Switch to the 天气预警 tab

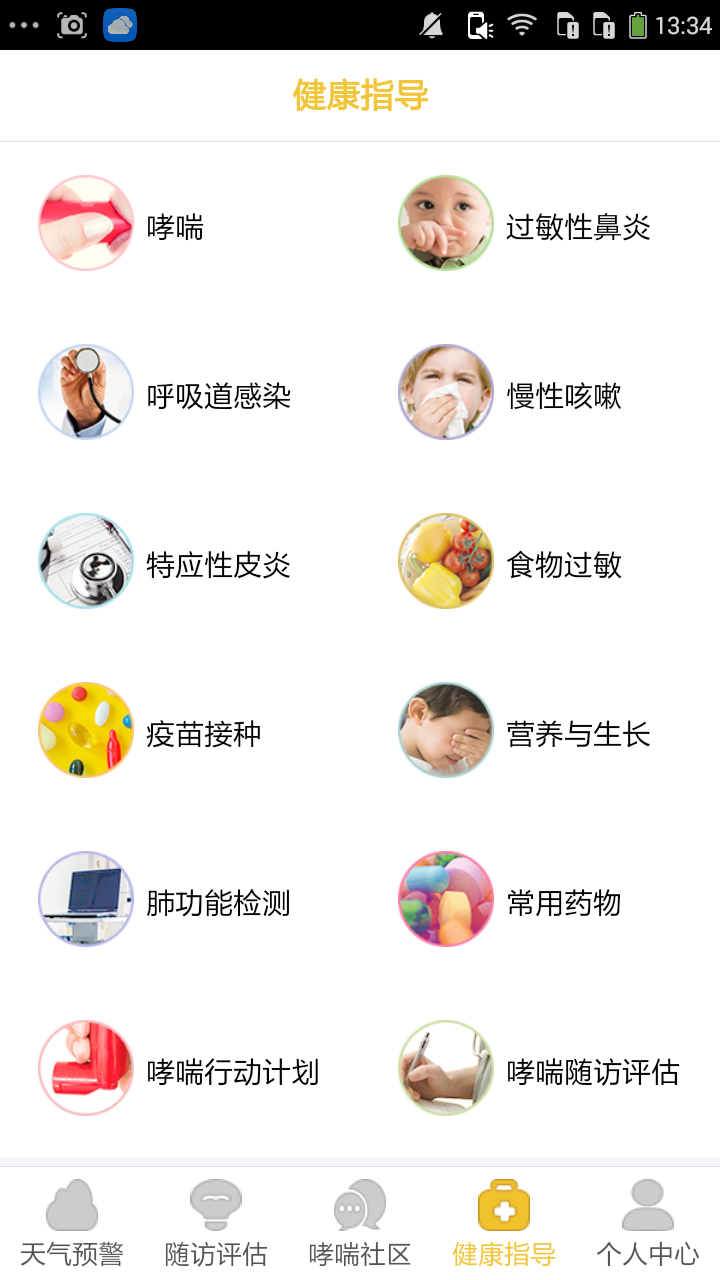pyautogui.click(x=72, y=1224)
